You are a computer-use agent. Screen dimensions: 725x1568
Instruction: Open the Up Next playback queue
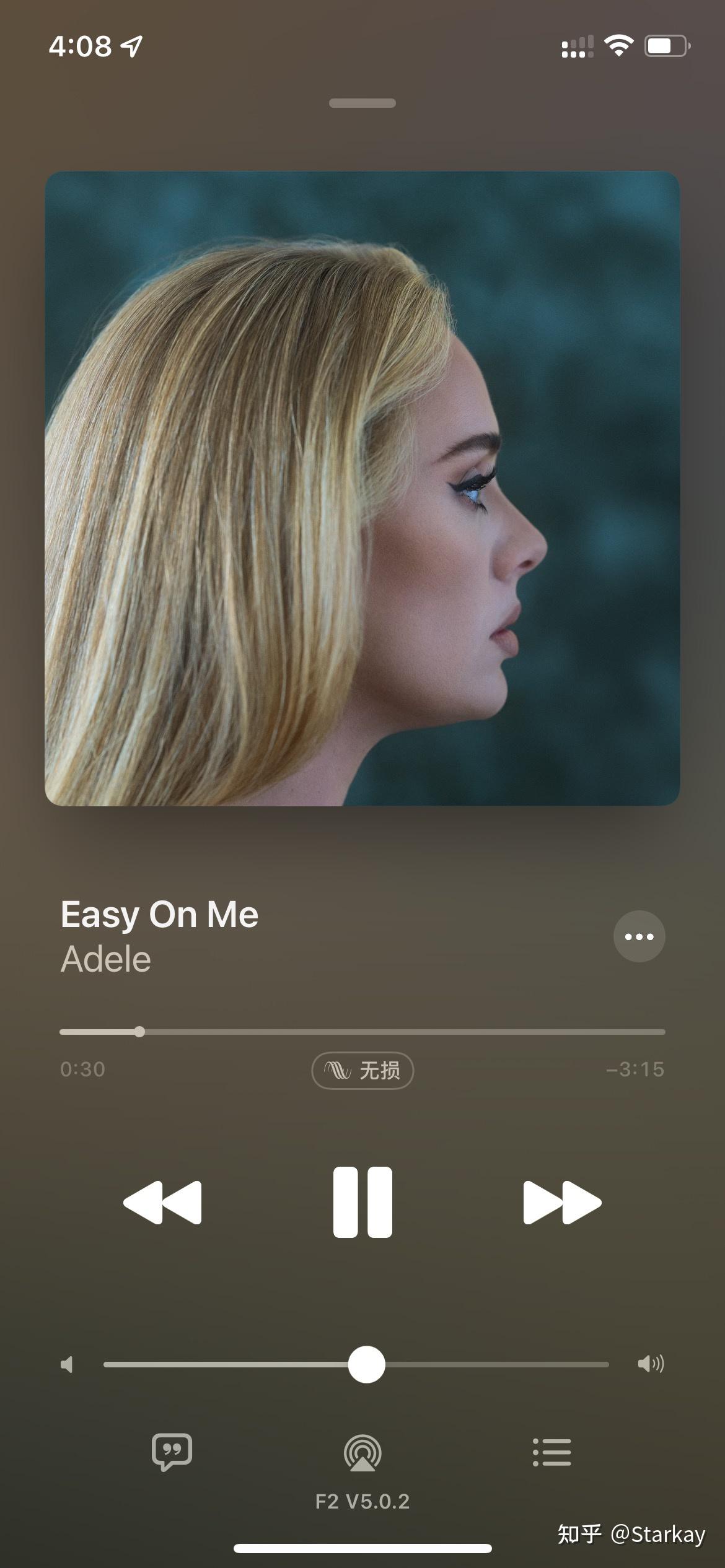(553, 1452)
